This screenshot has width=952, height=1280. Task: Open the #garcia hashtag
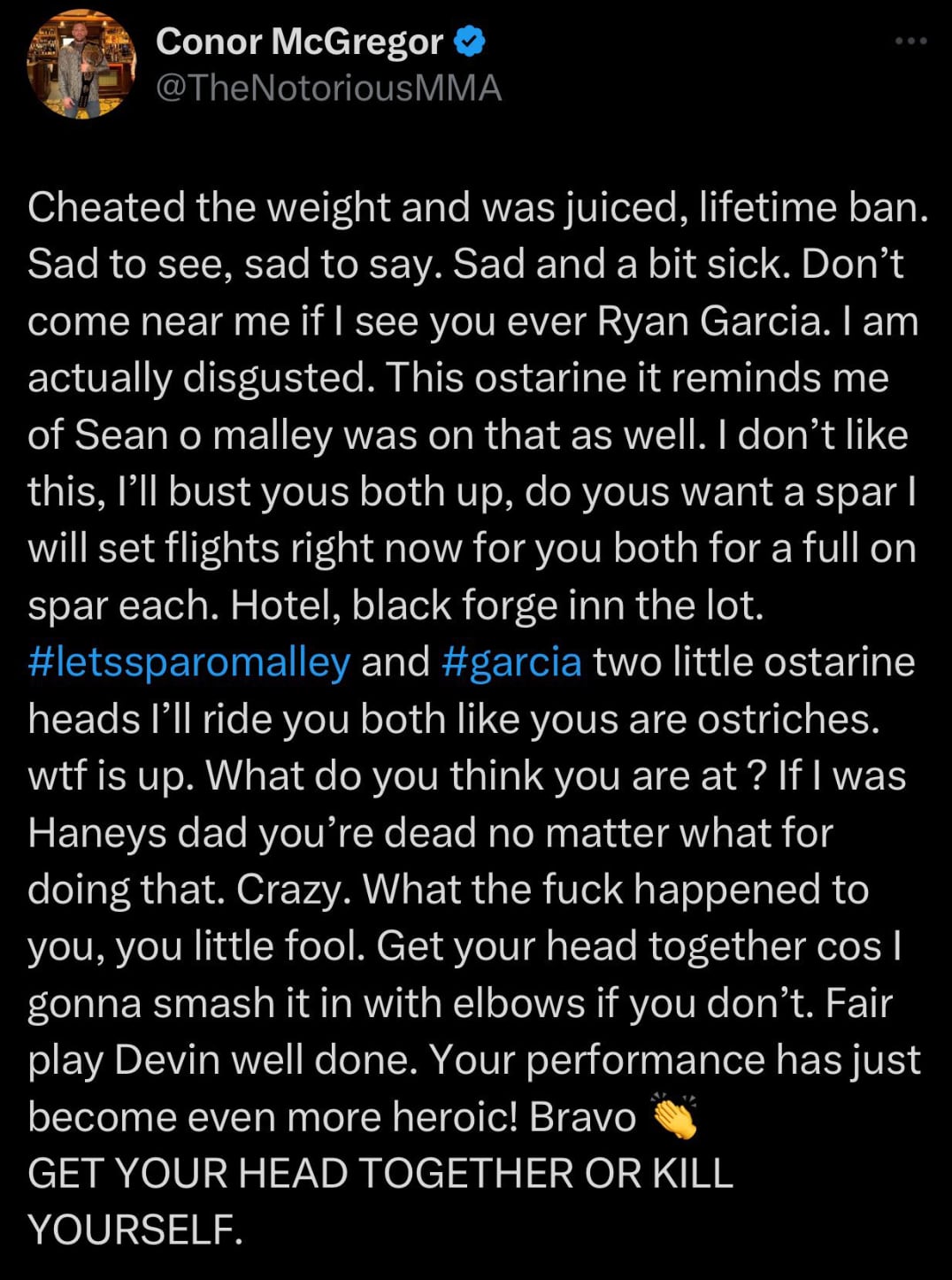click(511, 662)
